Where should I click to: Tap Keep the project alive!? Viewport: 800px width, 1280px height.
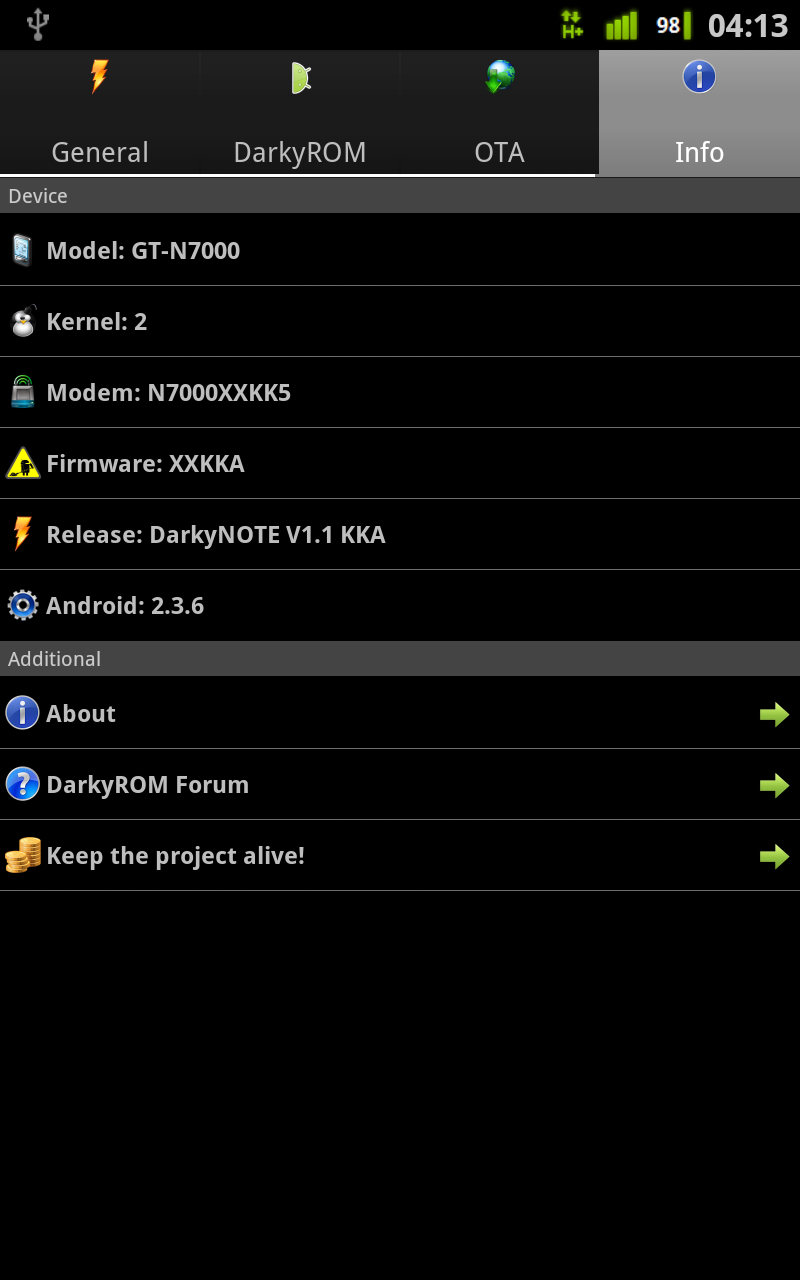400,855
